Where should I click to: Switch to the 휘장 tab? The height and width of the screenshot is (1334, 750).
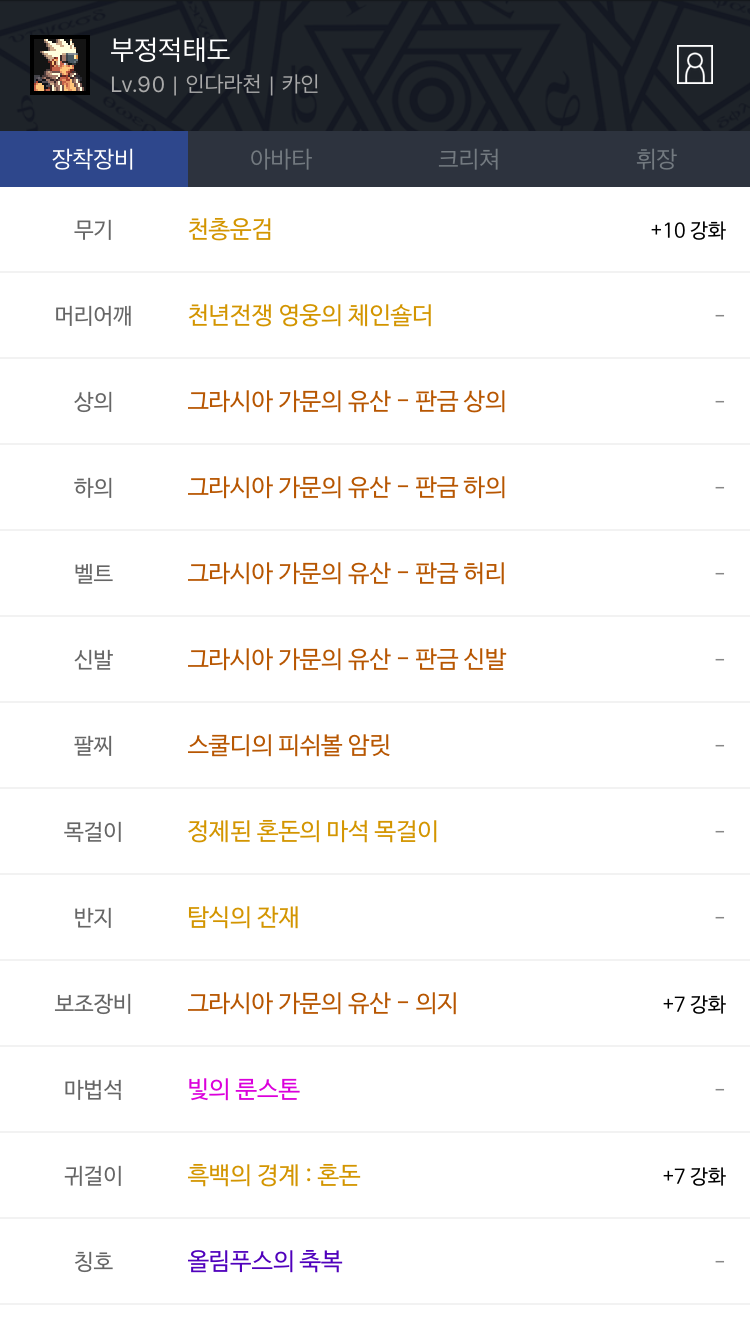click(656, 159)
